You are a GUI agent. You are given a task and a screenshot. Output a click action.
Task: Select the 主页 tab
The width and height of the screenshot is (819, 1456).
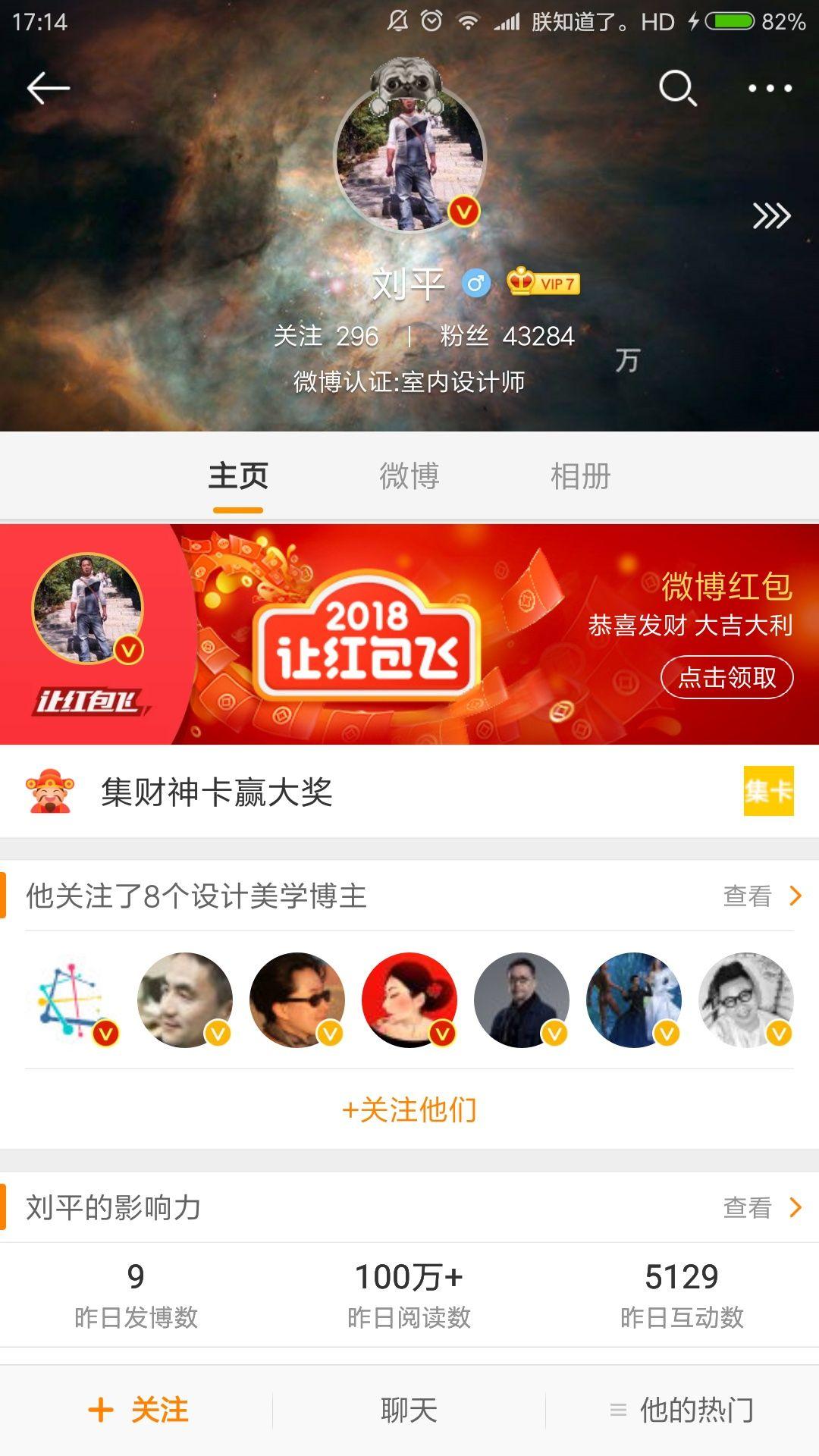click(x=238, y=476)
